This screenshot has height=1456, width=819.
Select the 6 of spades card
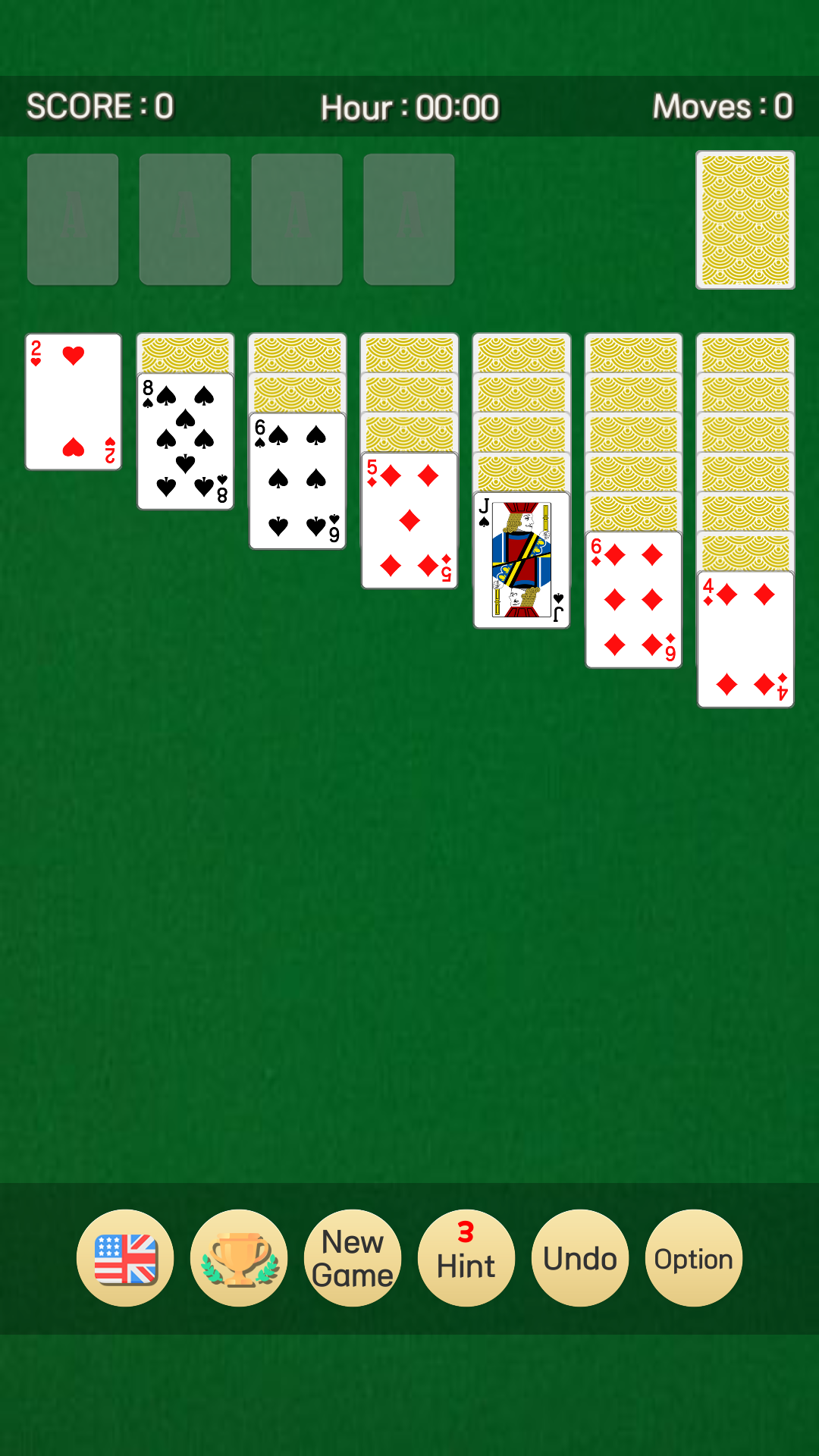pyautogui.click(x=297, y=481)
